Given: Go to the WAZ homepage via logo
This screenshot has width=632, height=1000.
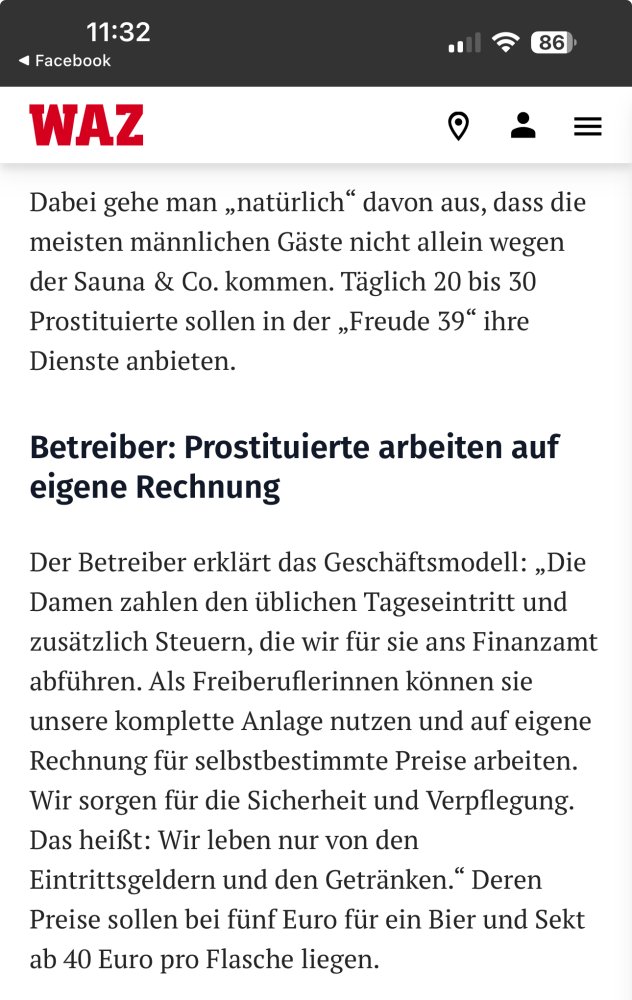Looking at the screenshot, I should click(86, 126).
